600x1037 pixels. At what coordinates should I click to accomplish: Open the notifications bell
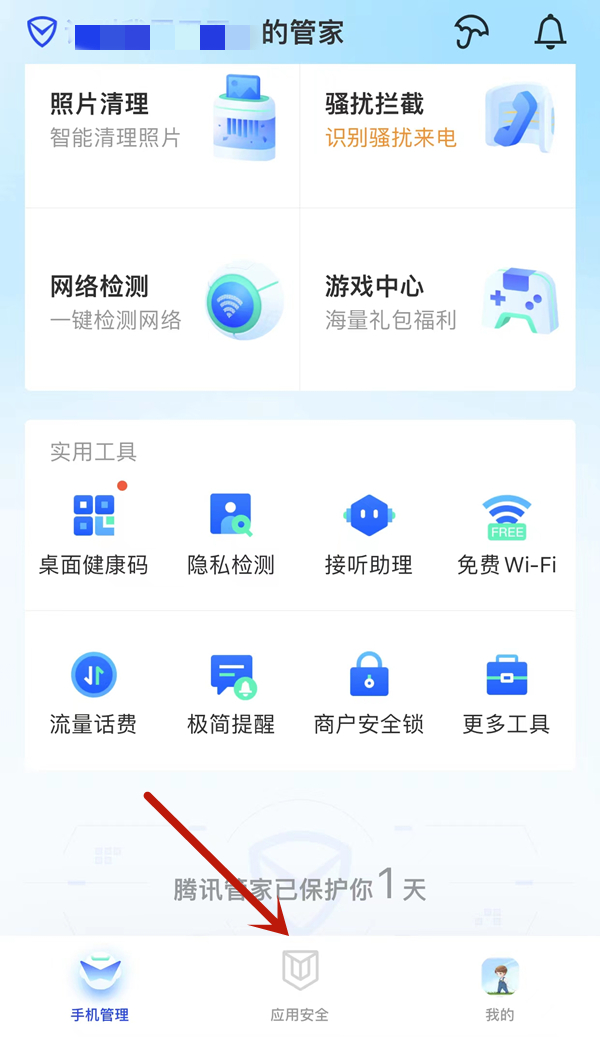pyautogui.click(x=550, y=32)
